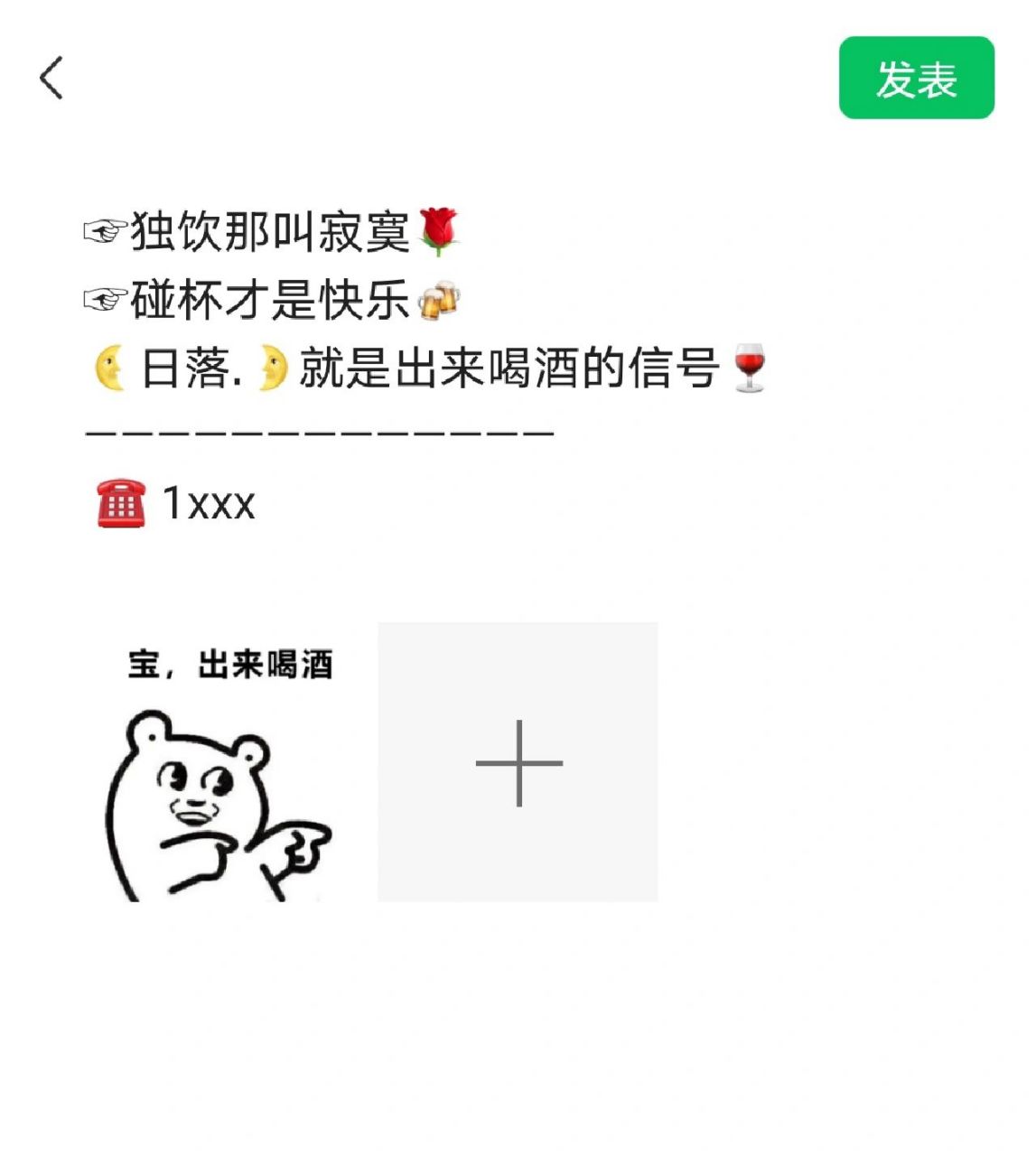Tap the 1xxx phone number text

pos(210,504)
